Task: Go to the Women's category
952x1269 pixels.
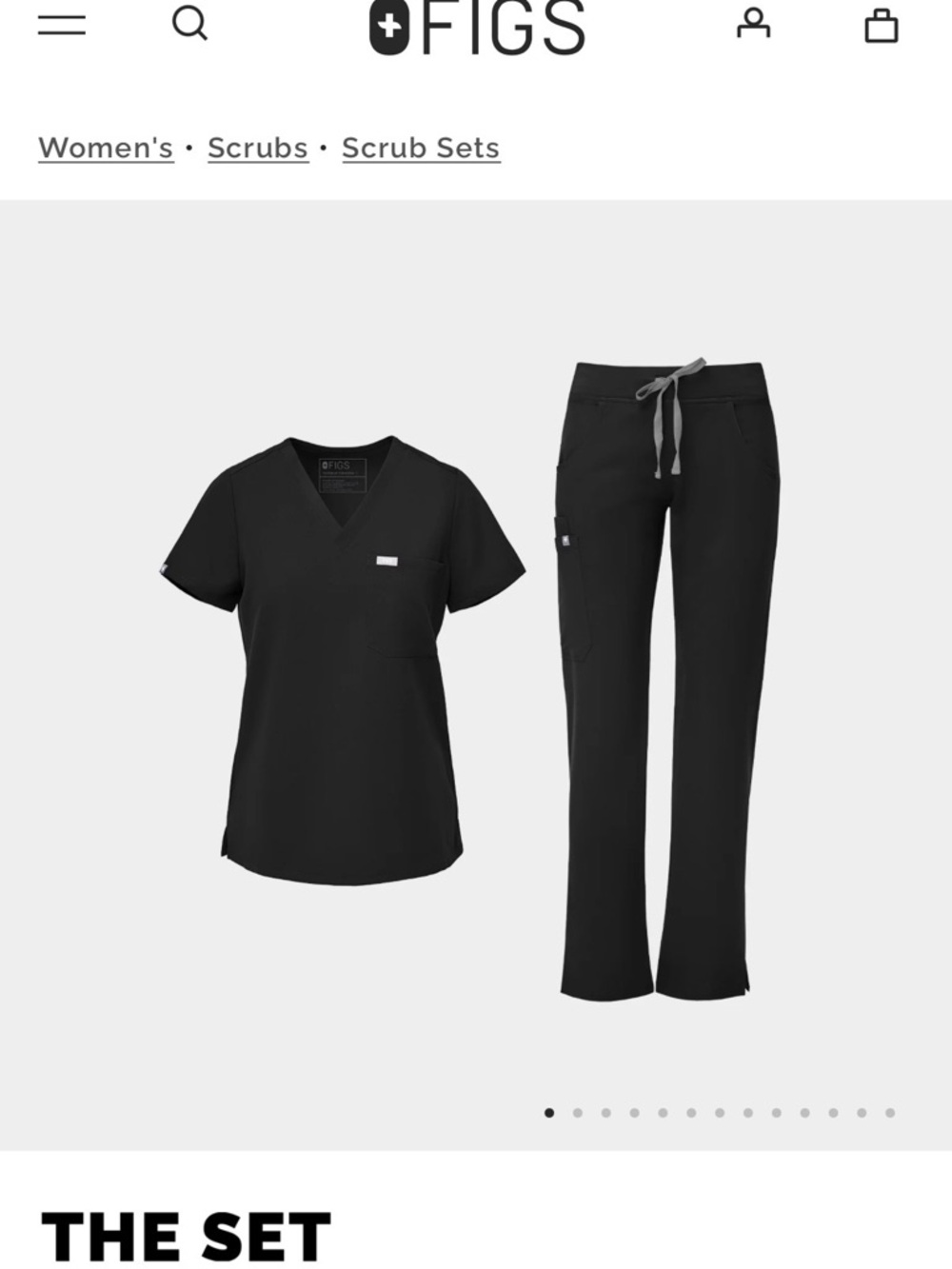Action: [105, 148]
